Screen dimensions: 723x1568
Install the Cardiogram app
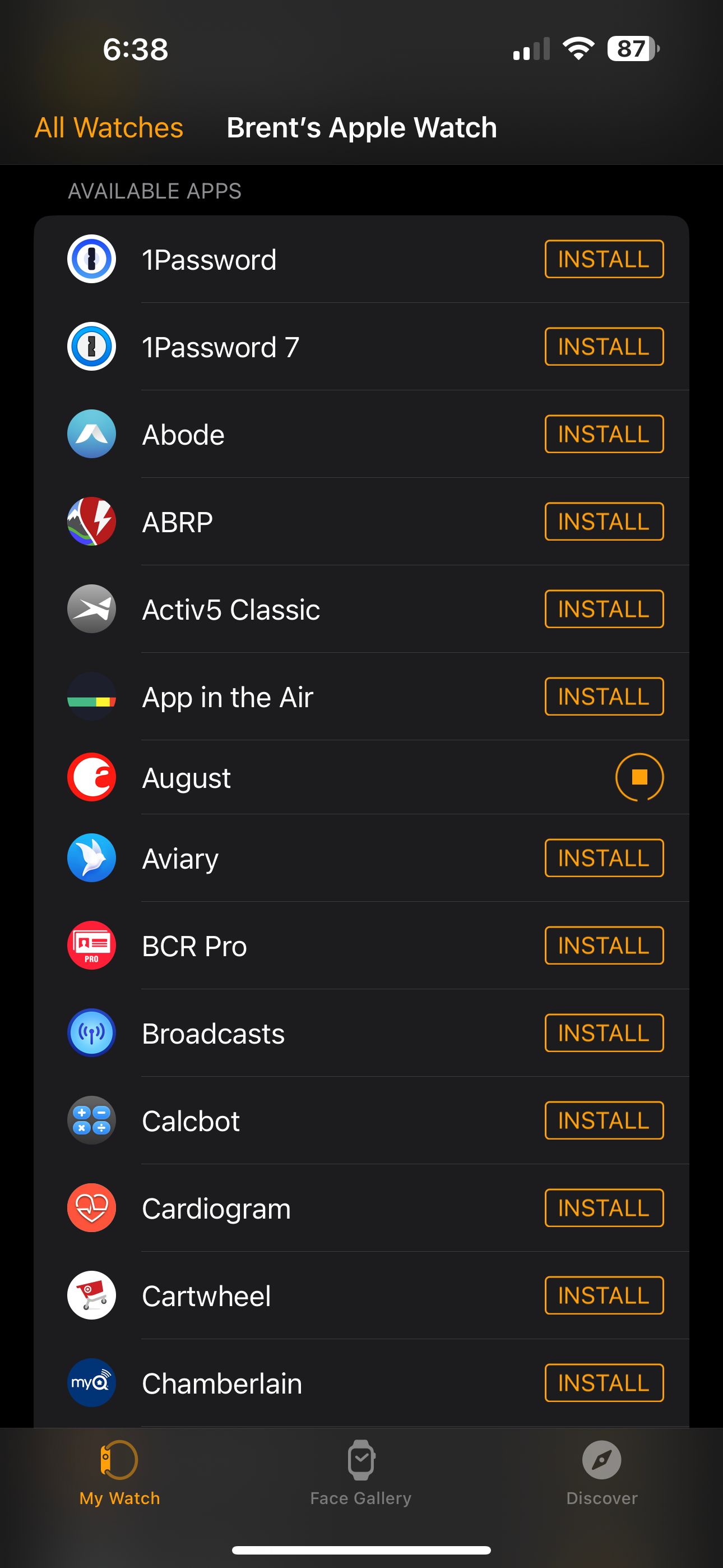pos(603,1207)
